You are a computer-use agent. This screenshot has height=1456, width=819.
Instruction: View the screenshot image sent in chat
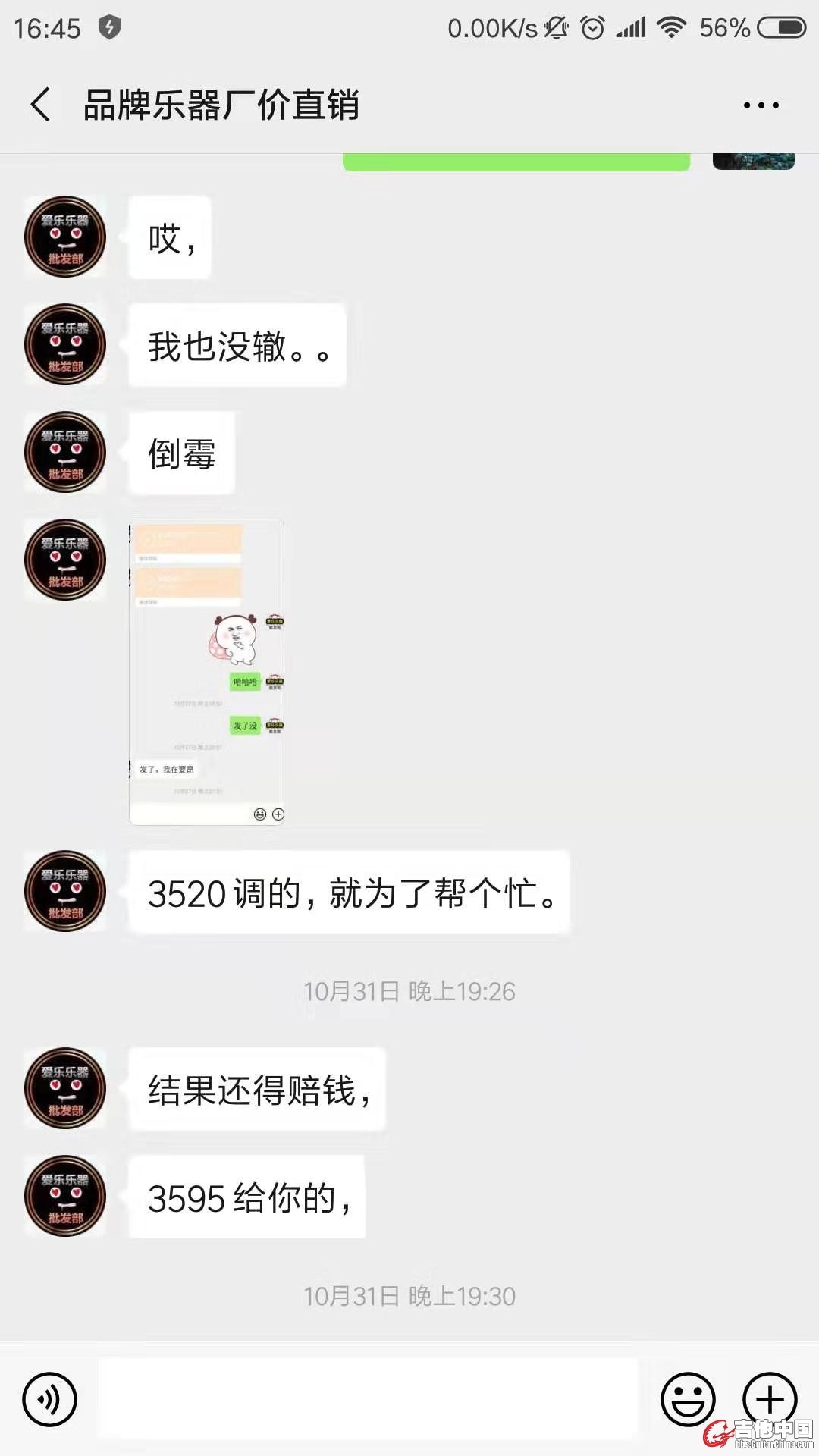tap(207, 672)
